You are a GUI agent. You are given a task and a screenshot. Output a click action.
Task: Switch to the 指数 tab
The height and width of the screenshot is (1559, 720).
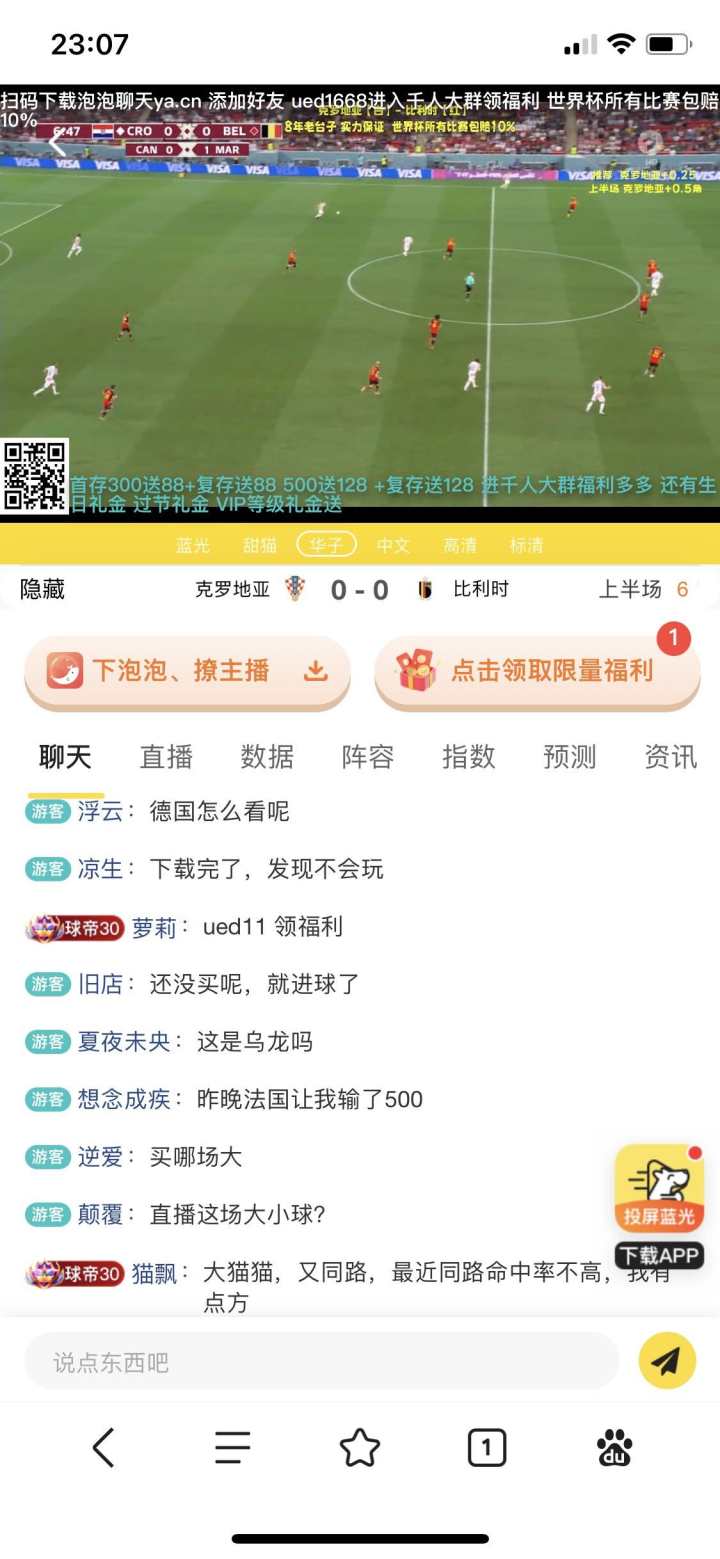[469, 757]
